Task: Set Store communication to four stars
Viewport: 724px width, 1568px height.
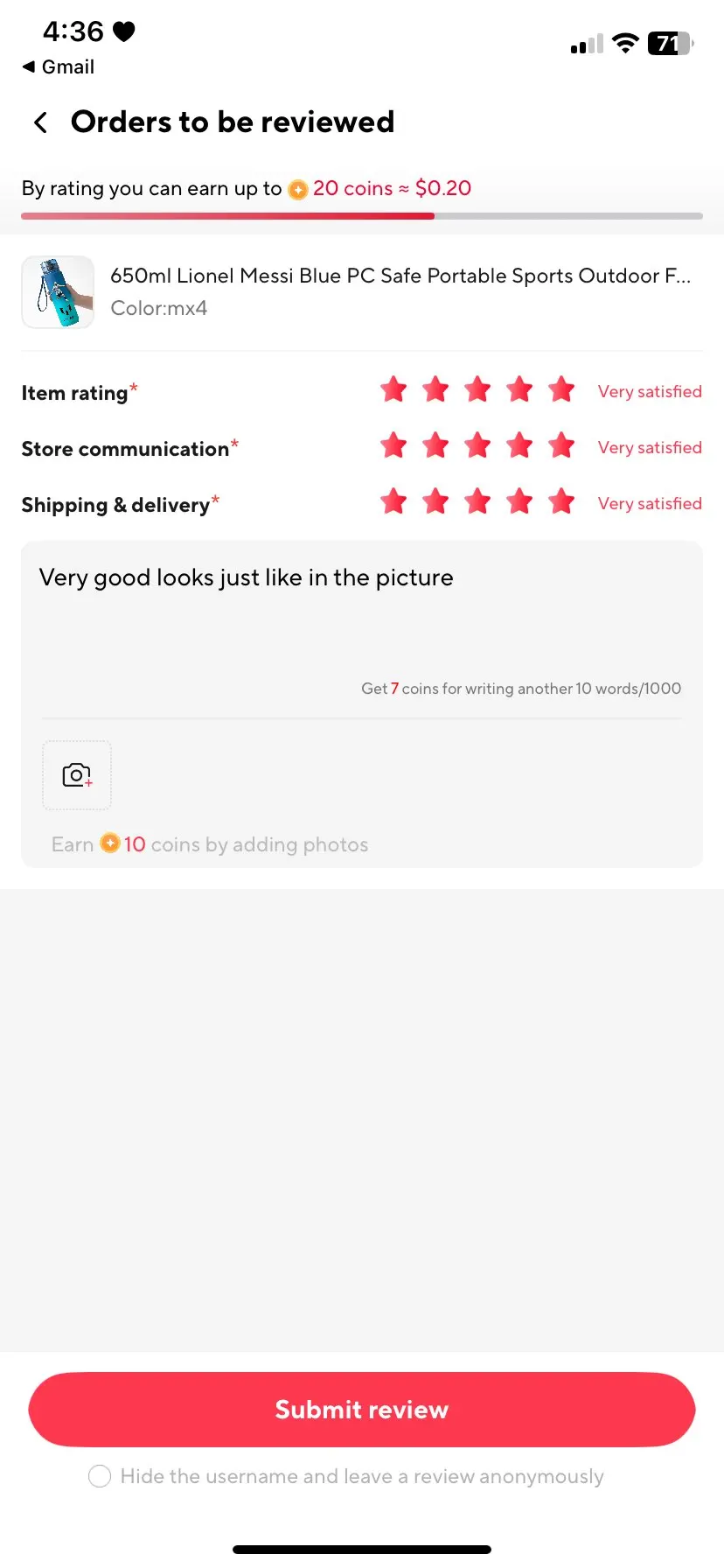Action: [519, 445]
